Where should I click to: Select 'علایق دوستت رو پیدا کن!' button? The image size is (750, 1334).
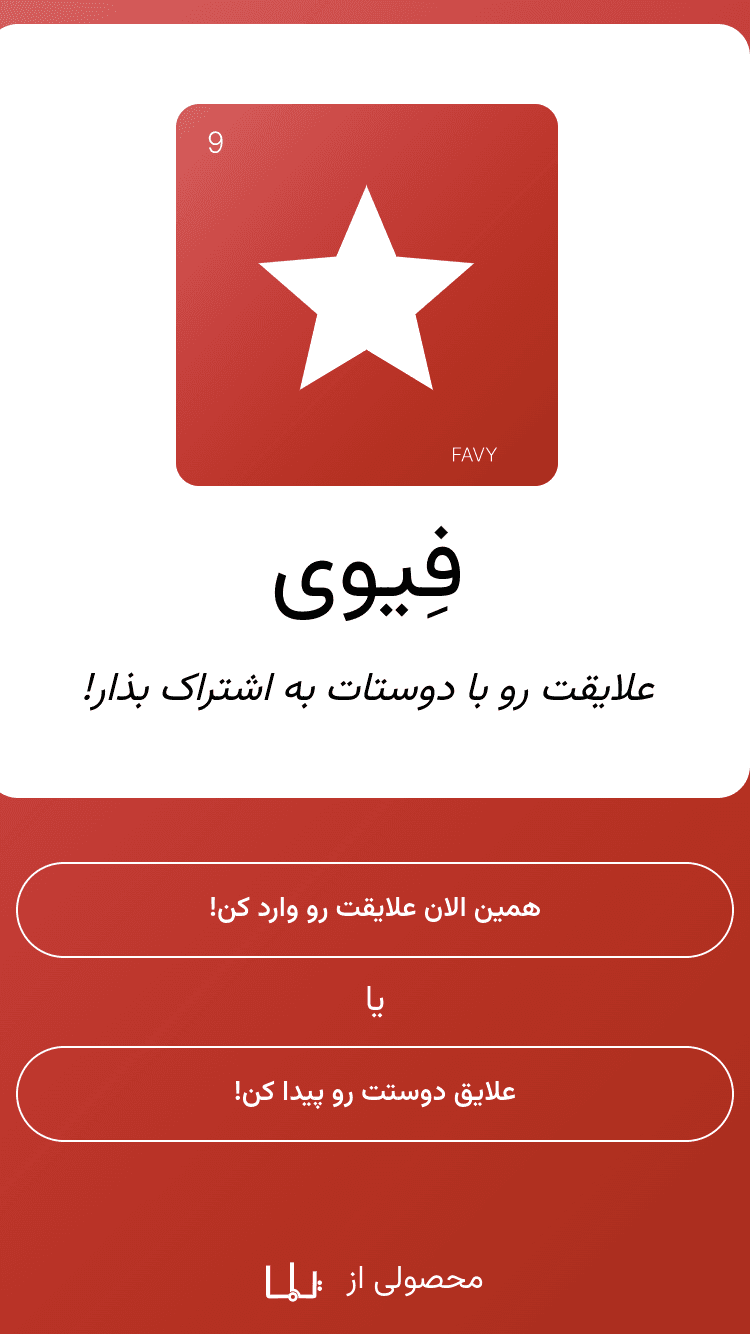coord(375,1093)
